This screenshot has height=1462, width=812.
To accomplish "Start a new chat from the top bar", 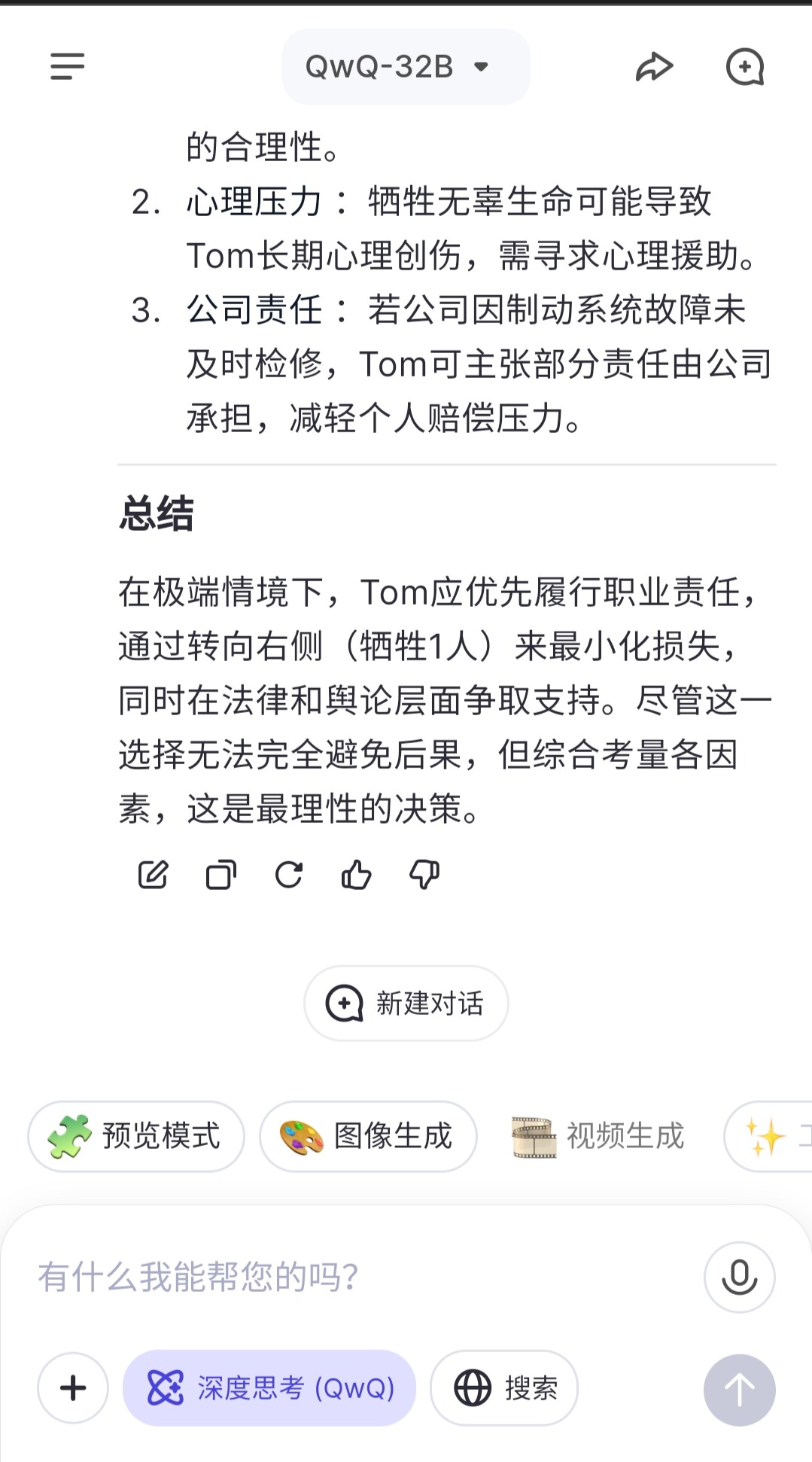I will point(745,67).
